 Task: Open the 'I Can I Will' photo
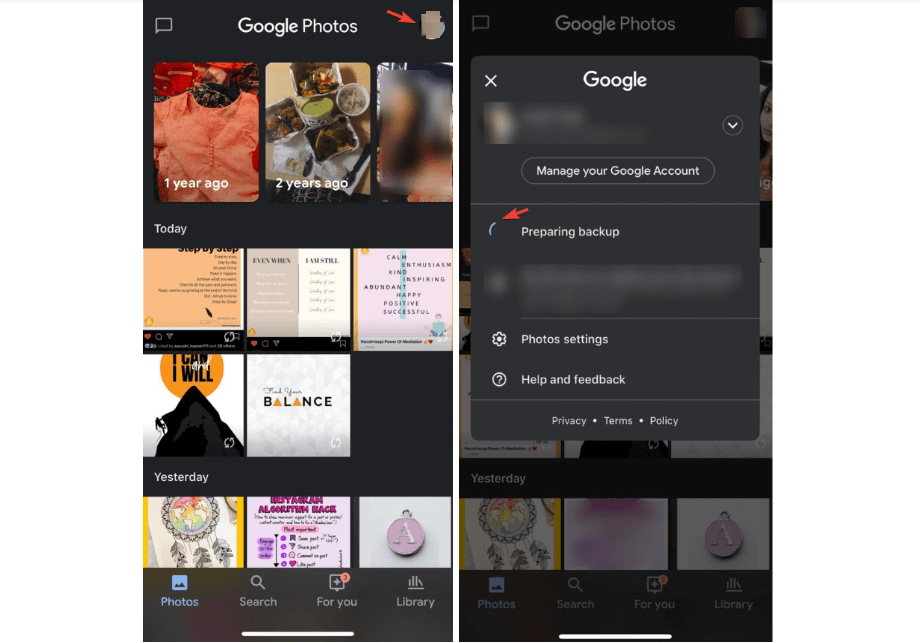(x=193, y=404)
